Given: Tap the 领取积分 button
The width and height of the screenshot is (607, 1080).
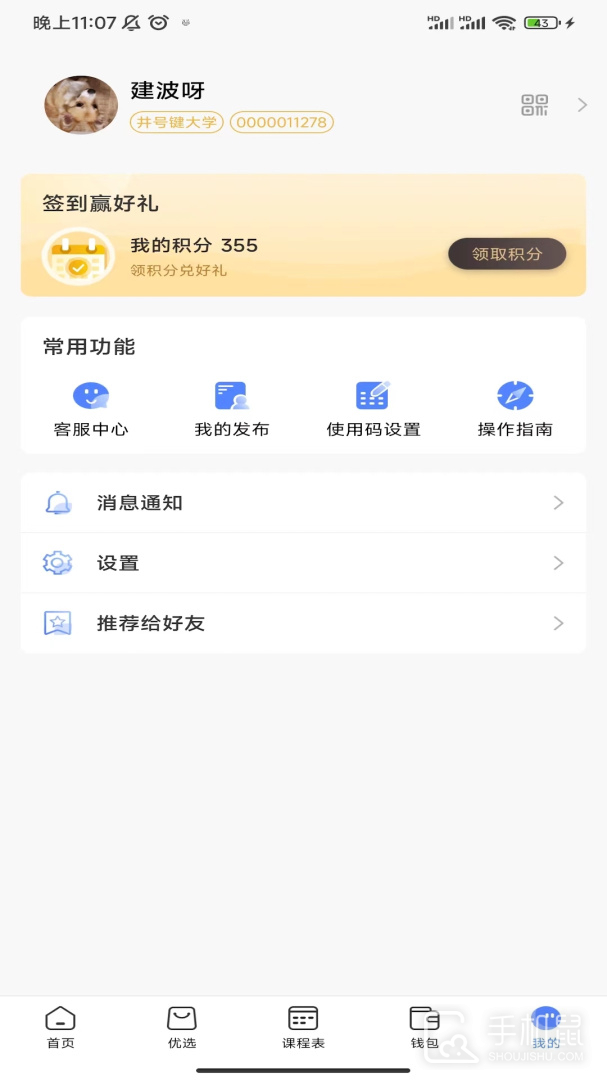Looking at the screenshot, I should (x=507, y=254).
